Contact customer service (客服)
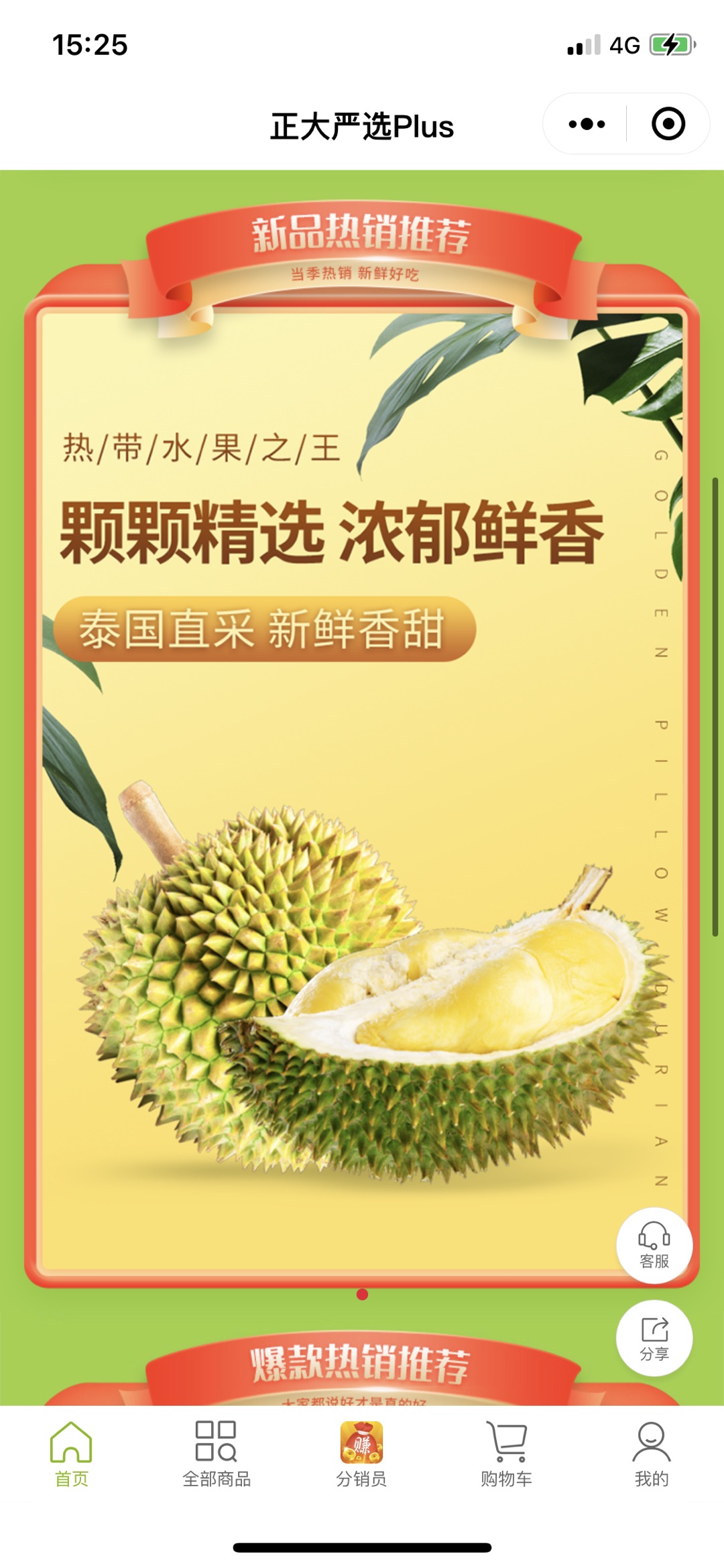Image resolution: width=724 pixels, height=1568 pixels. [654, 1246]
